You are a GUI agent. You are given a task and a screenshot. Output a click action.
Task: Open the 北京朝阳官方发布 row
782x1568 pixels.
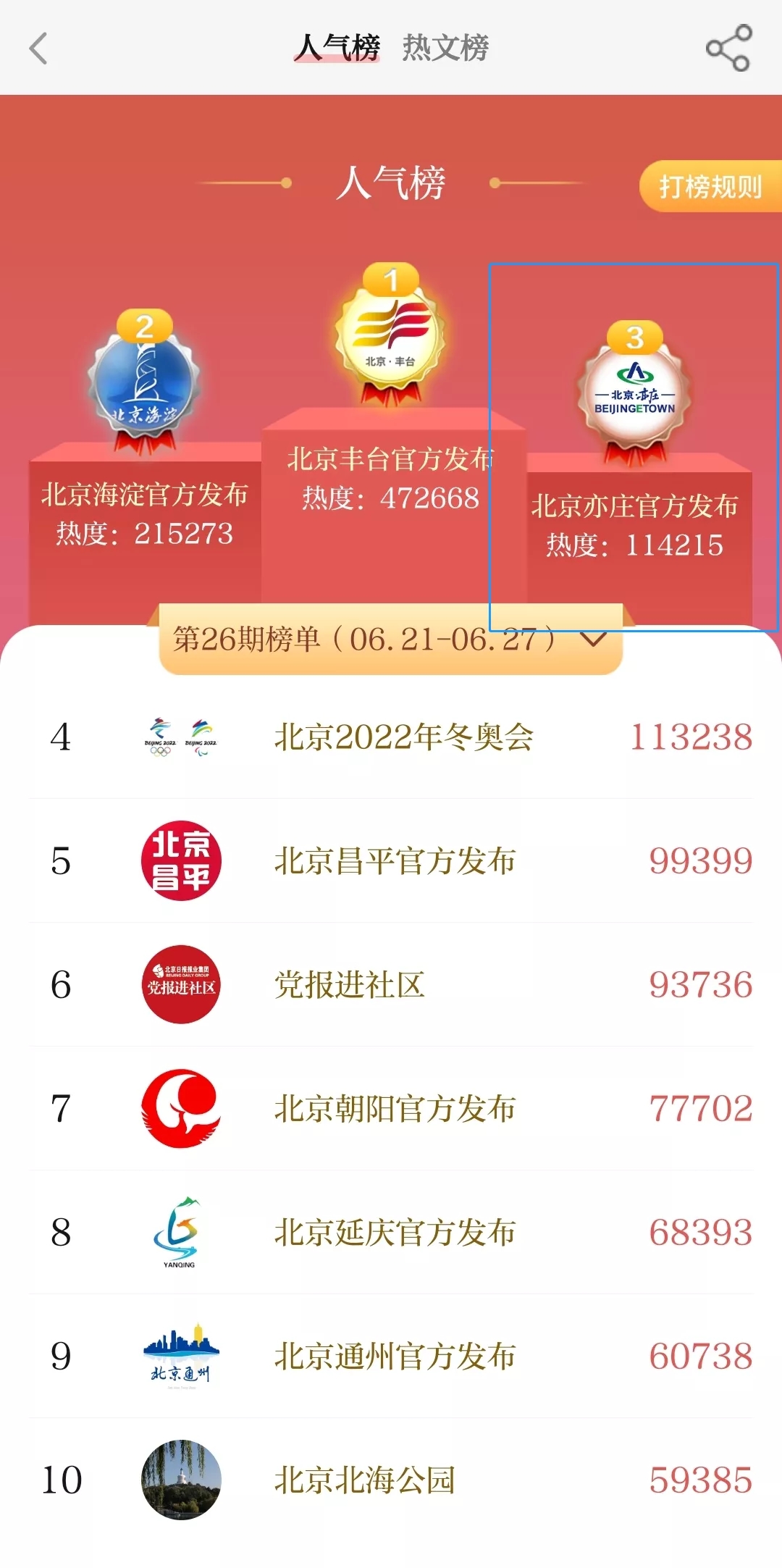(395, 1109)
